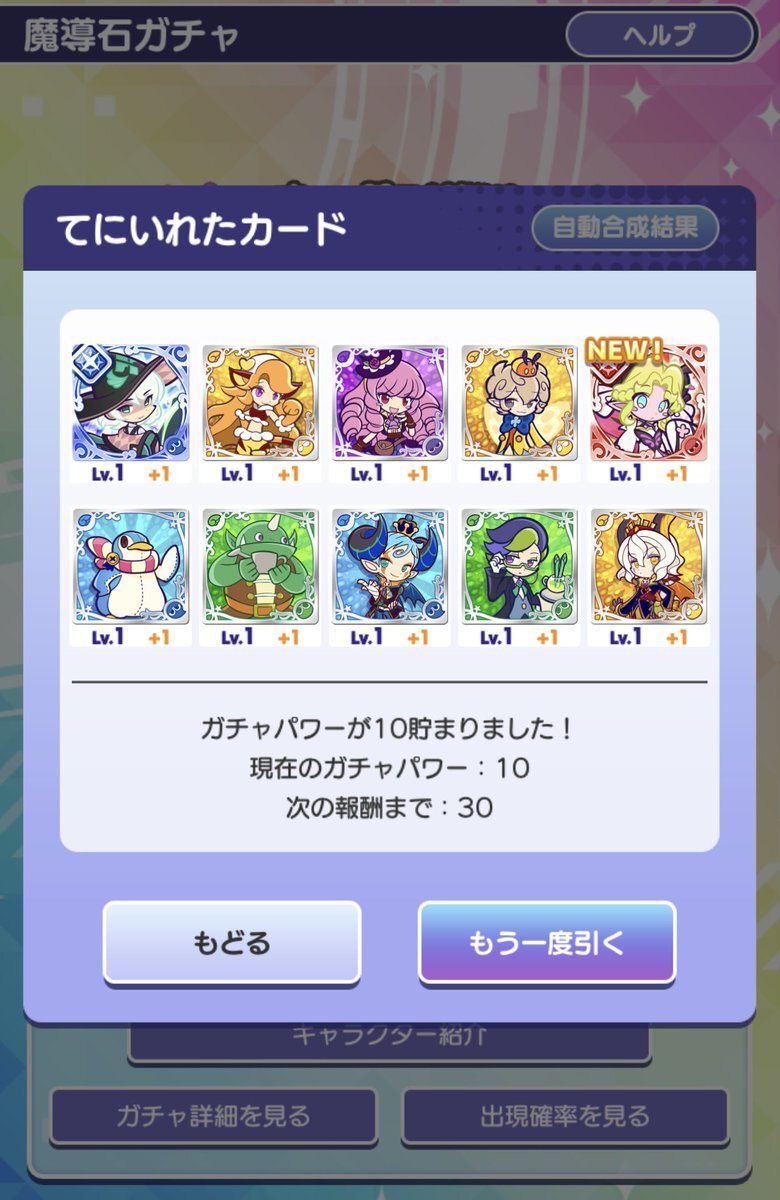Open the witch hat character card
This screenshot has width=780, height=1200.
(130, 403)
